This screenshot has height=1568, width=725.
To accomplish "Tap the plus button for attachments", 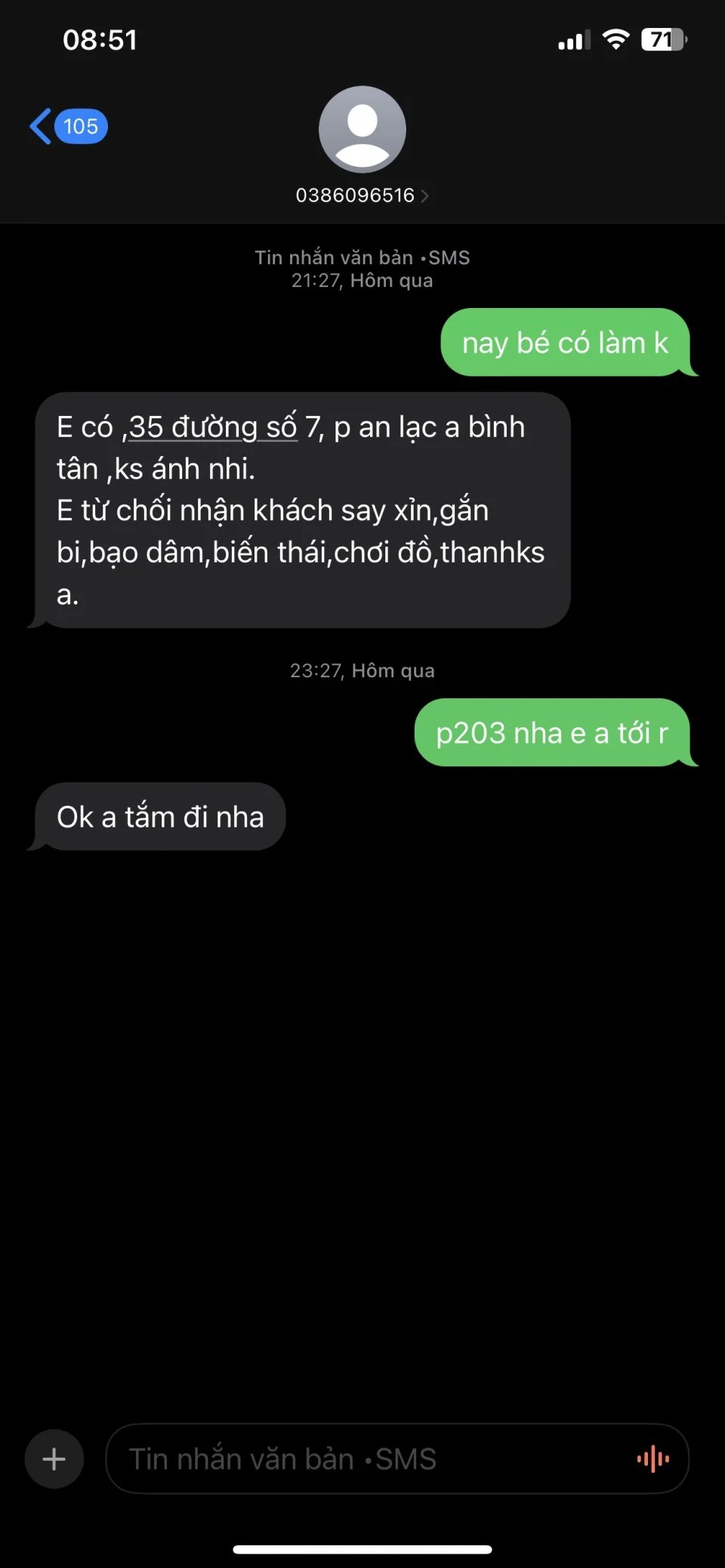I will [54, 1459].
